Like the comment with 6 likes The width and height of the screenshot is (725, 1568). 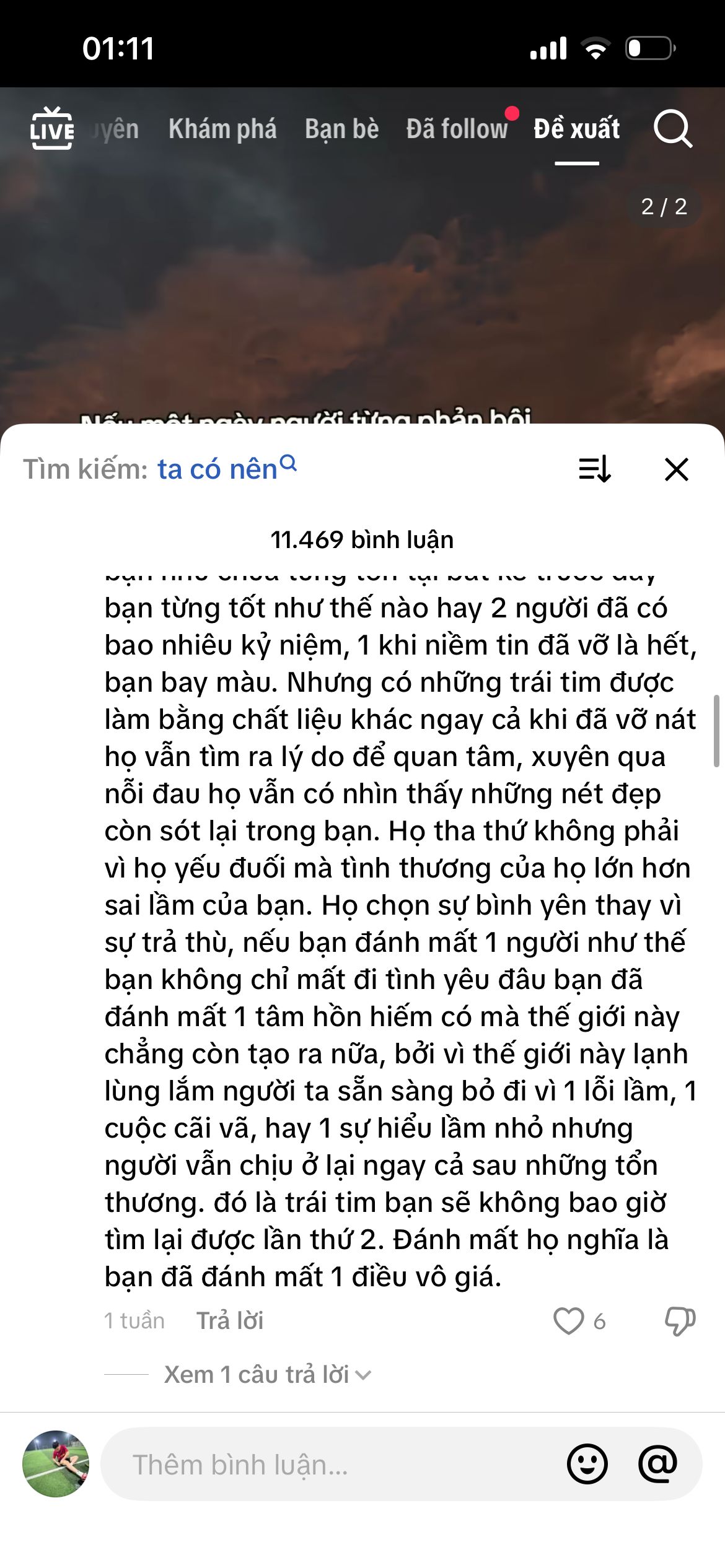(568, 1321)
